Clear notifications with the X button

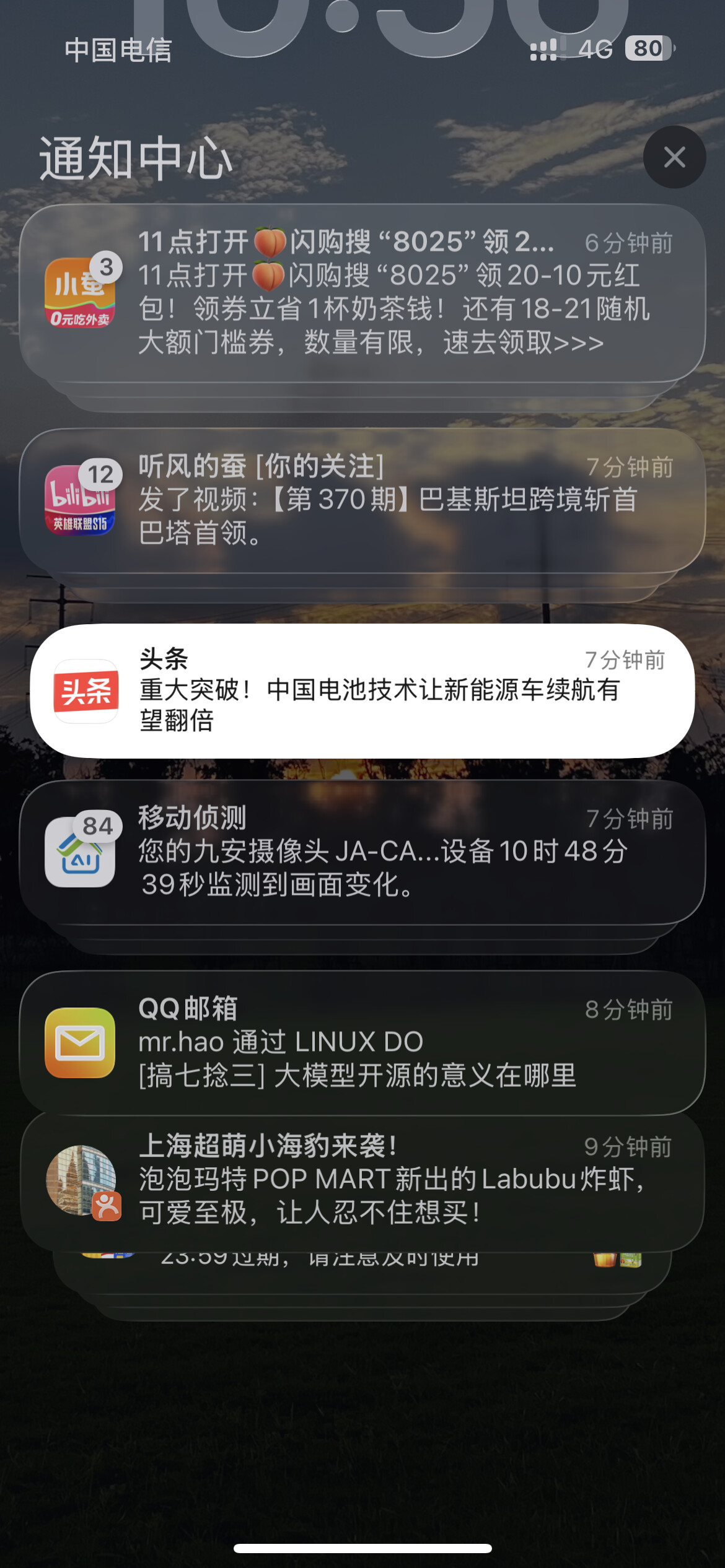point(674,157)
